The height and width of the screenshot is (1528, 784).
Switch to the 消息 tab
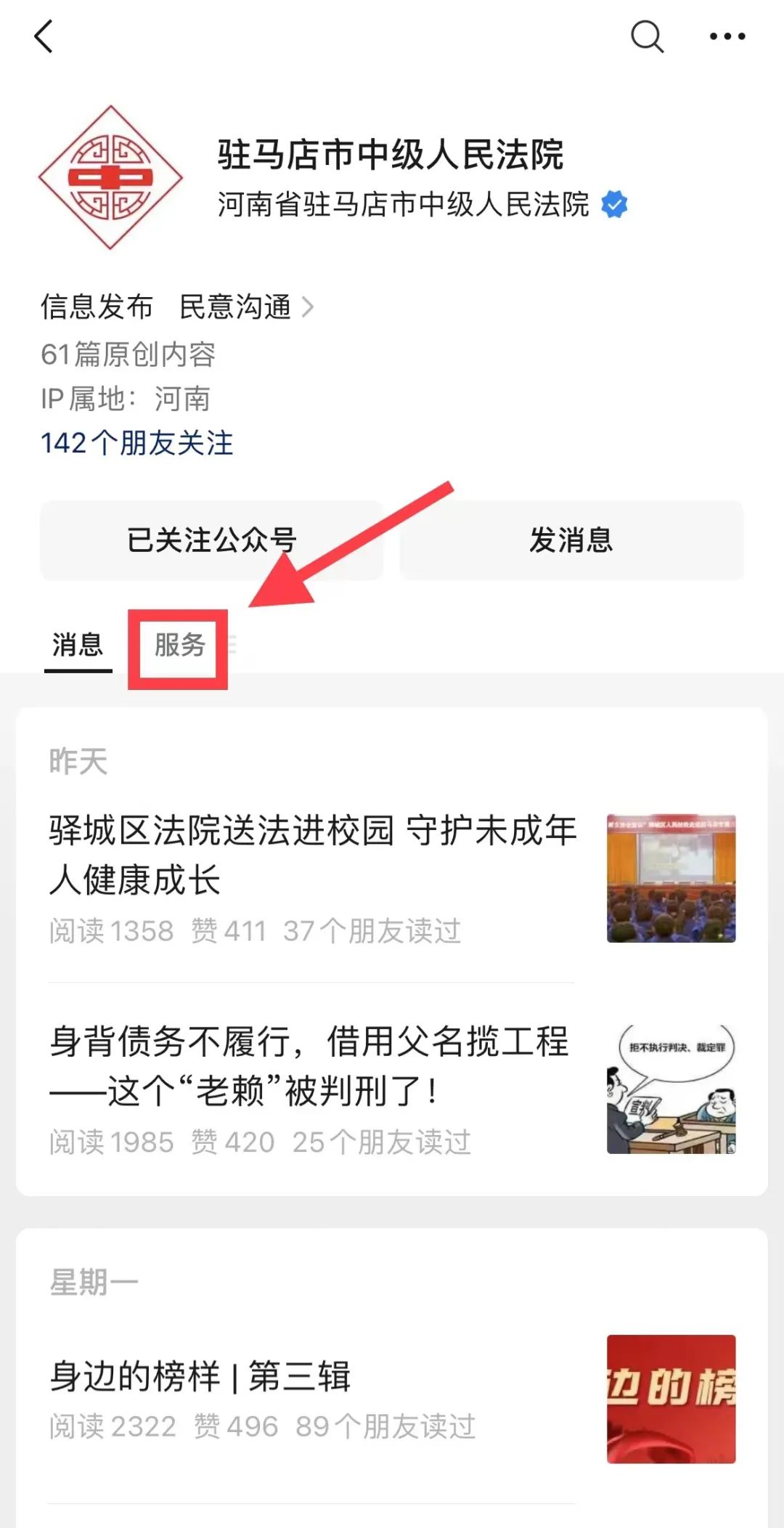(78, 645)
